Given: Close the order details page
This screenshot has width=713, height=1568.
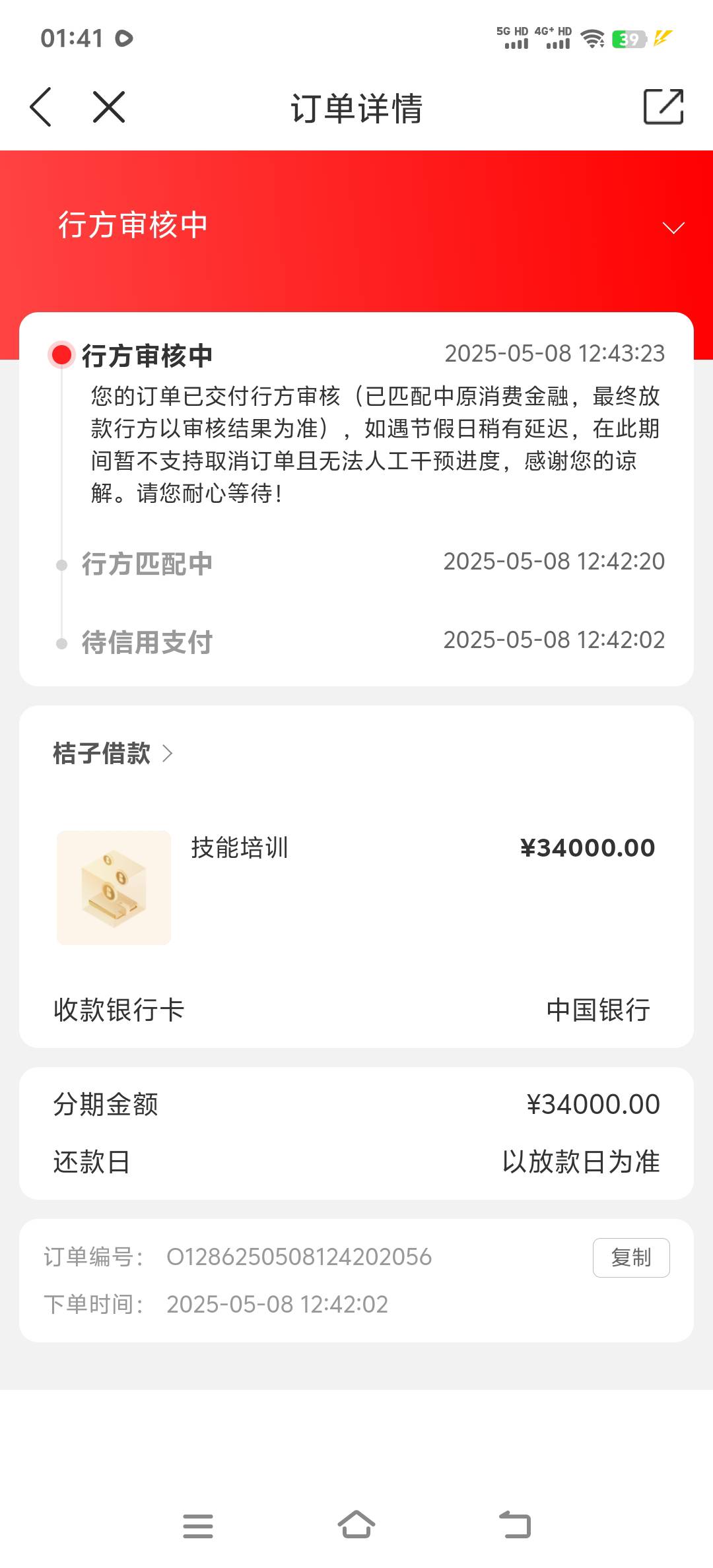Looking at the screenshot, I should pos(109,107).
